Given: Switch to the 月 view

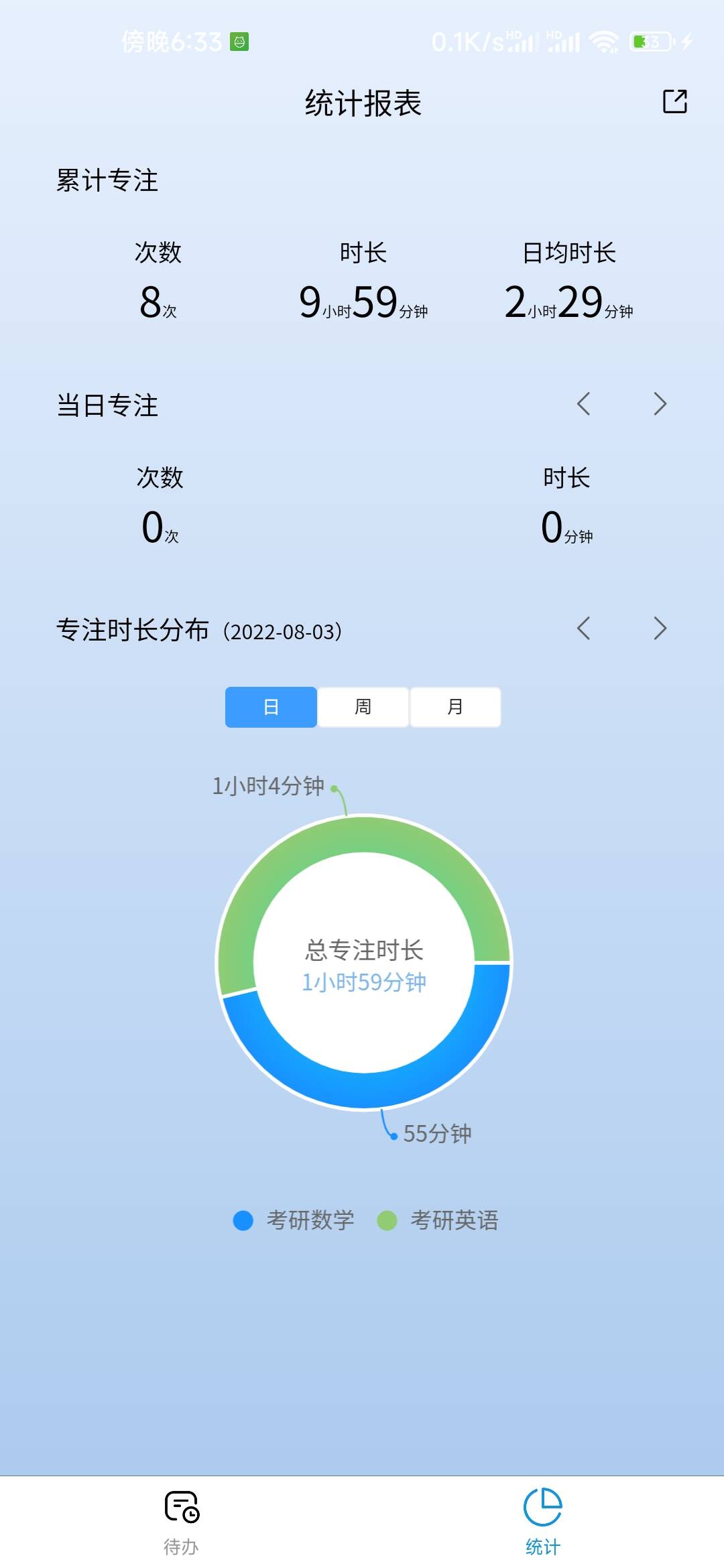Looking at the screenshot, I should [455, 707].
